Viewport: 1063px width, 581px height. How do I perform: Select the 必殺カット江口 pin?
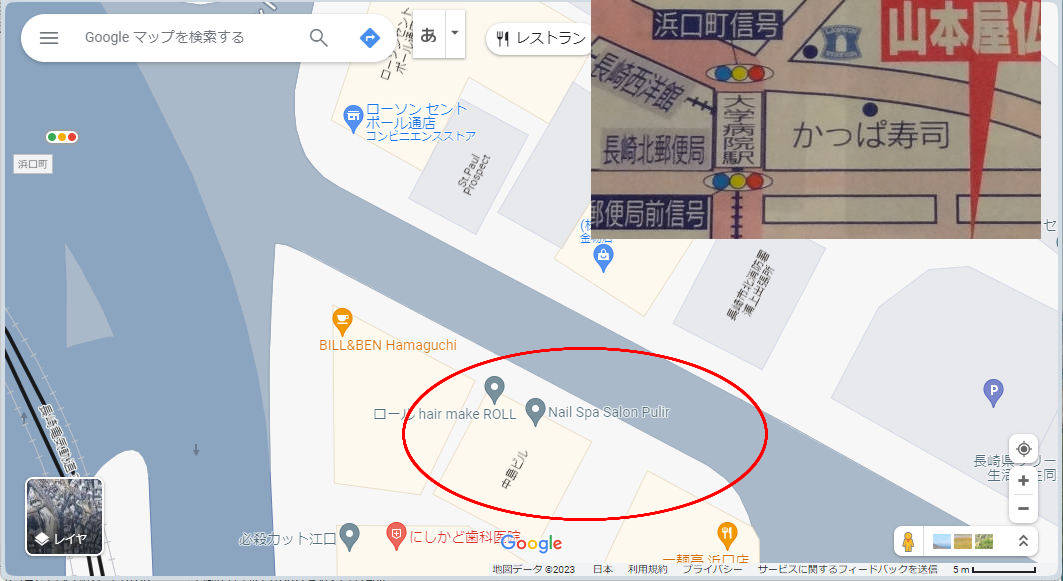tap(349, 536)
